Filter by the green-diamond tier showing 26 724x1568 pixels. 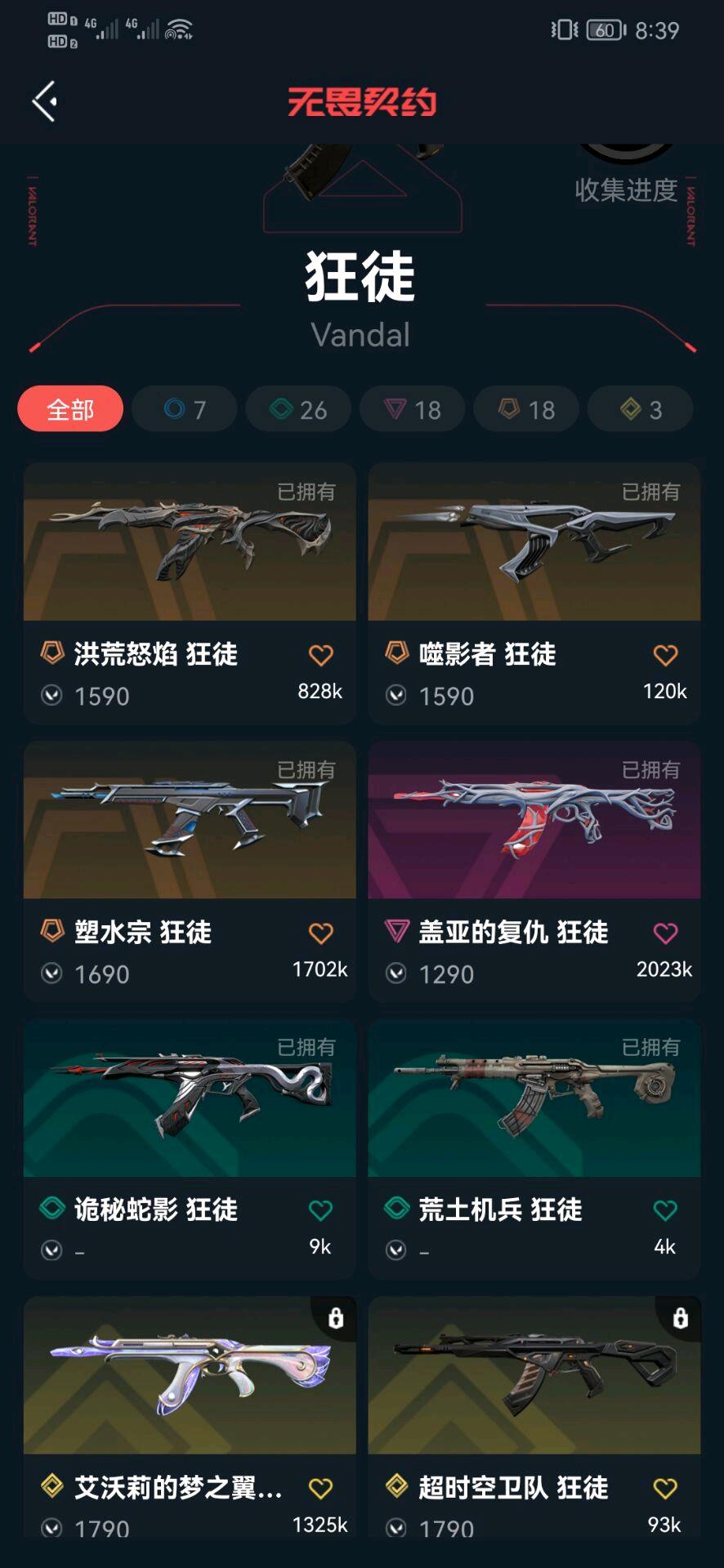298,409
